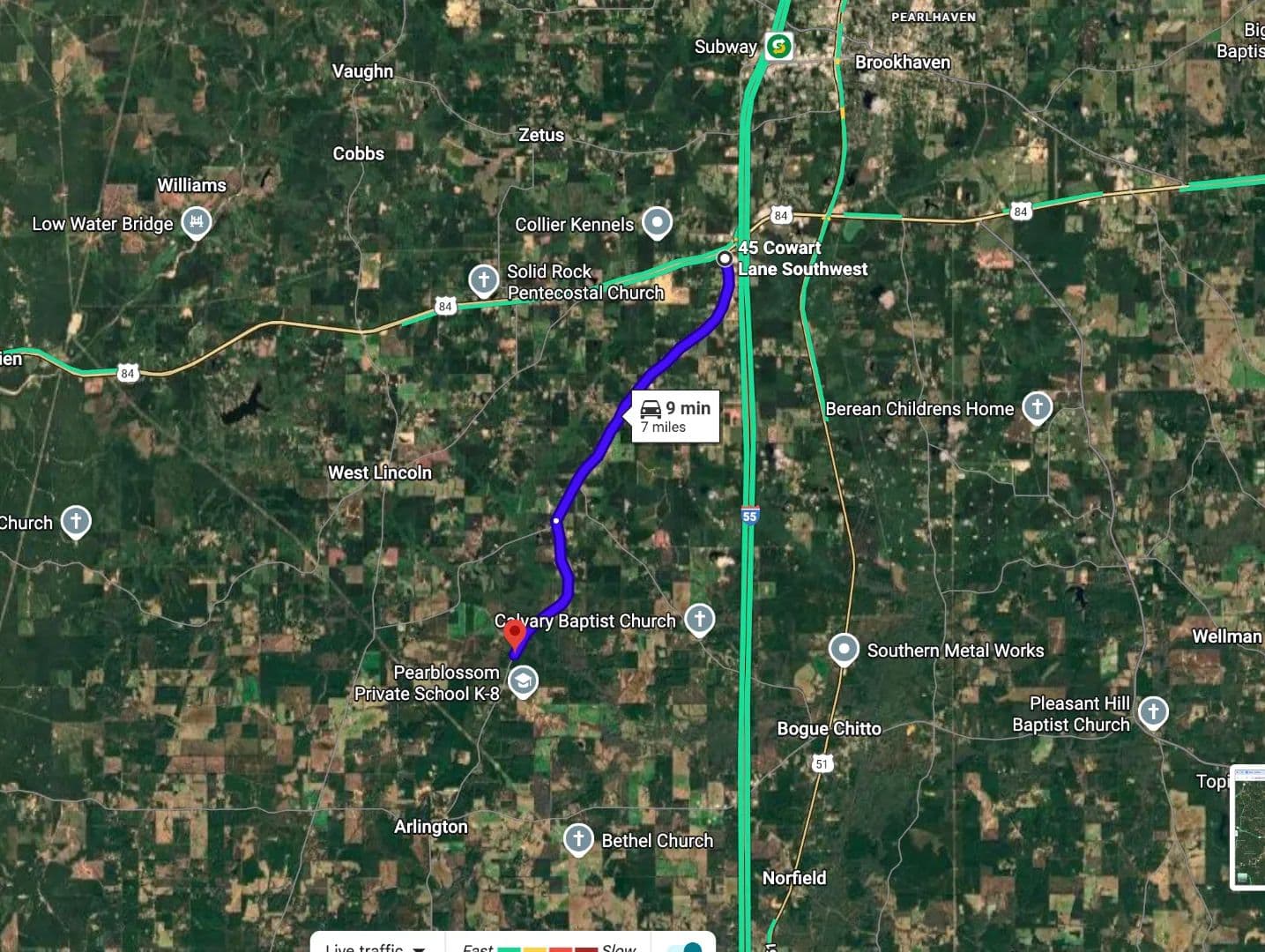Open Solid Rock Pentecostal Church marker

click(x=483, y=280)
